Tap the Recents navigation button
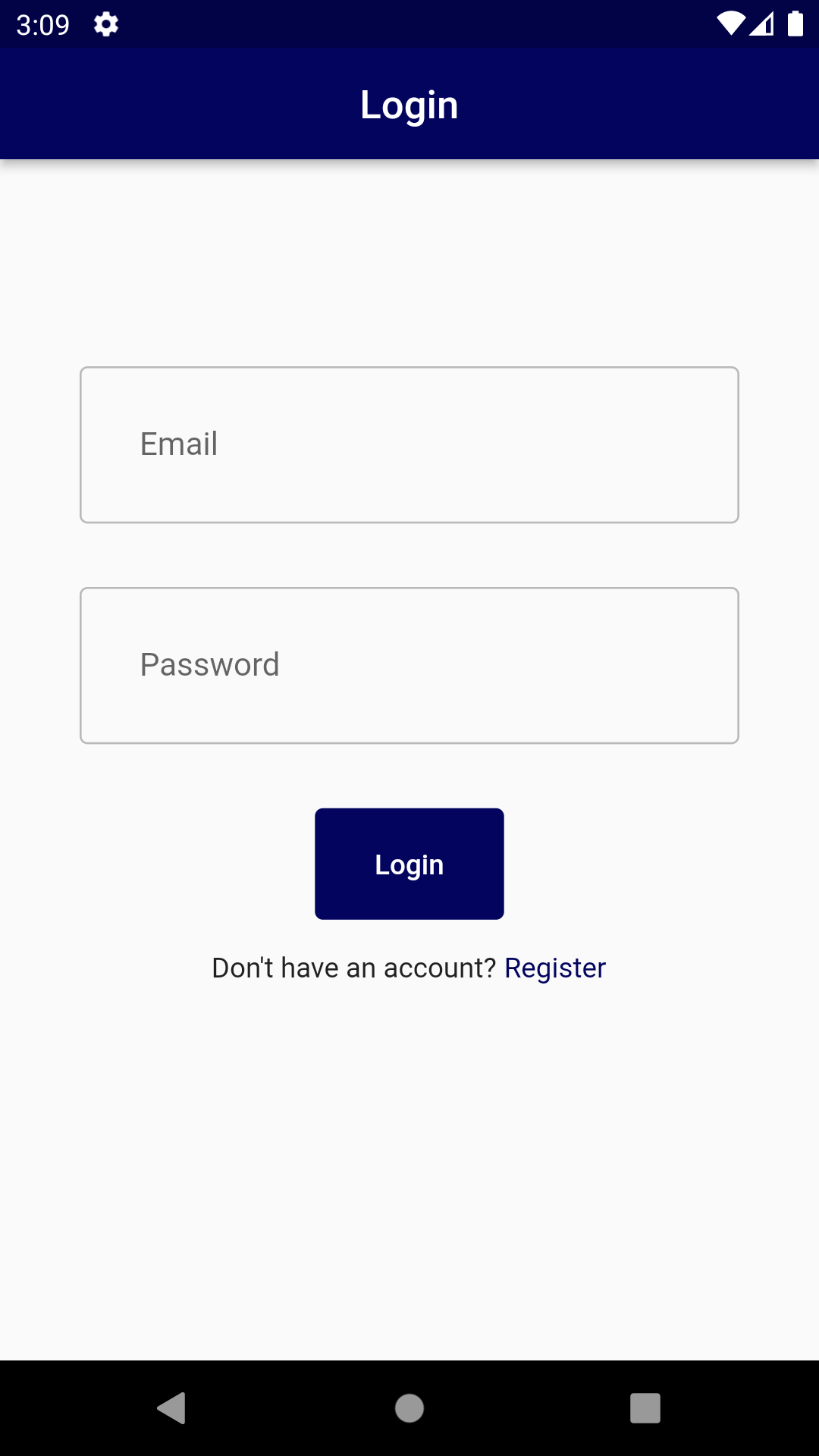 click(x=646, y=1410)
